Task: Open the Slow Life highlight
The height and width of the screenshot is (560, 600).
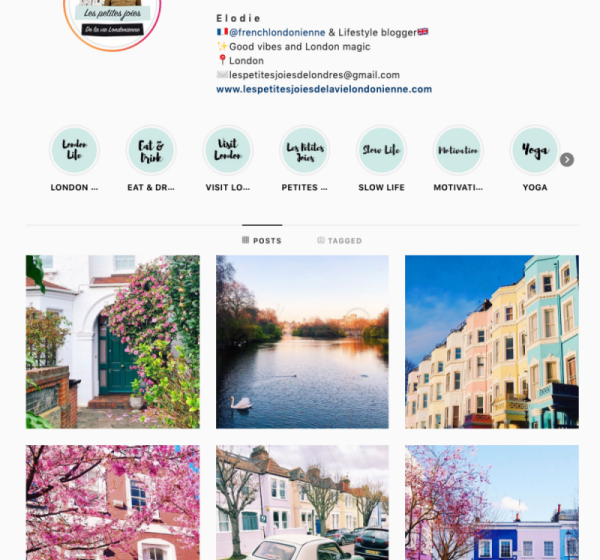Action: 381,150
